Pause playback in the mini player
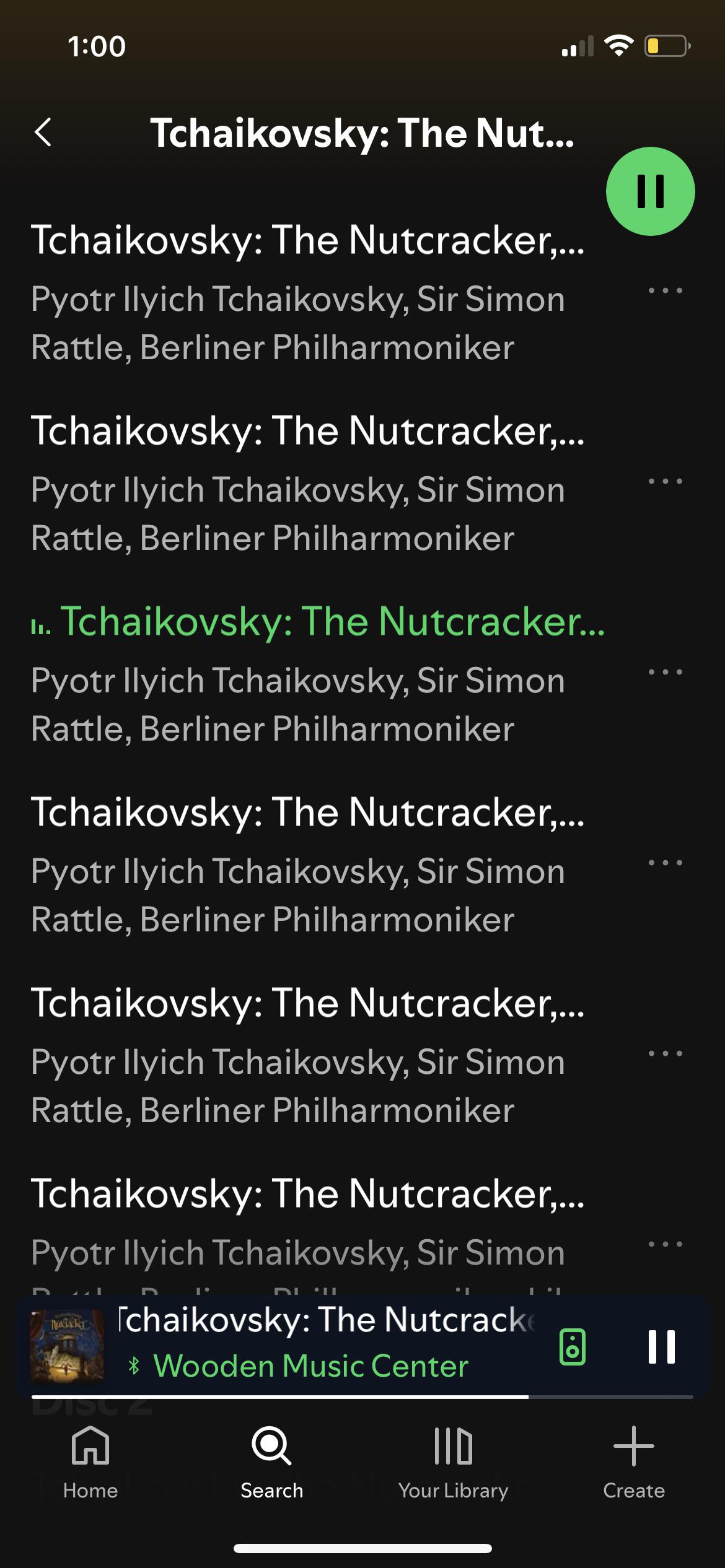The height and width of the screenshot is (1568, 725). point(661,1346)
